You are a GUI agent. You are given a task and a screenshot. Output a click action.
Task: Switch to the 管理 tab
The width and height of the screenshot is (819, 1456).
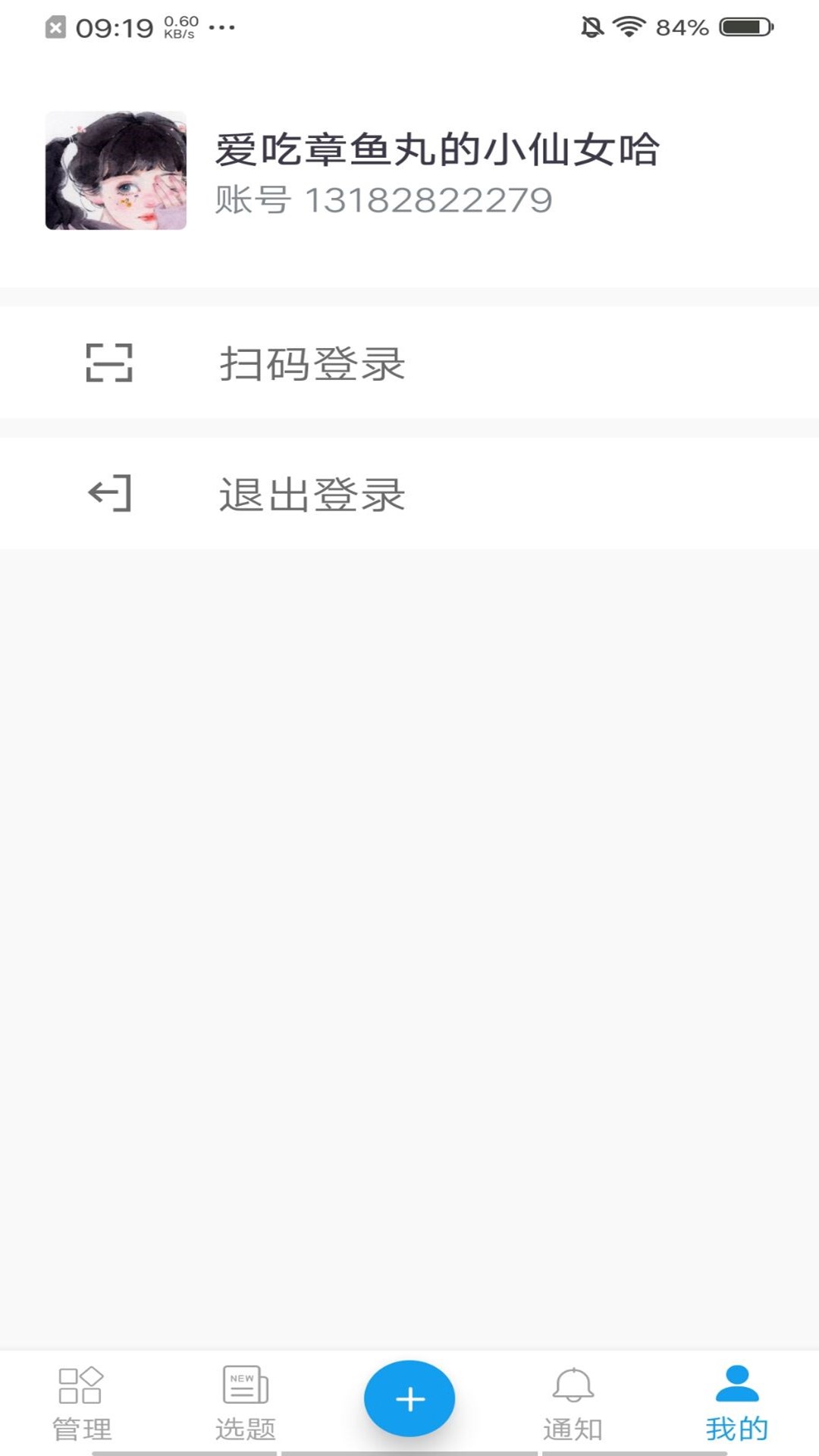coord(81,1410)
